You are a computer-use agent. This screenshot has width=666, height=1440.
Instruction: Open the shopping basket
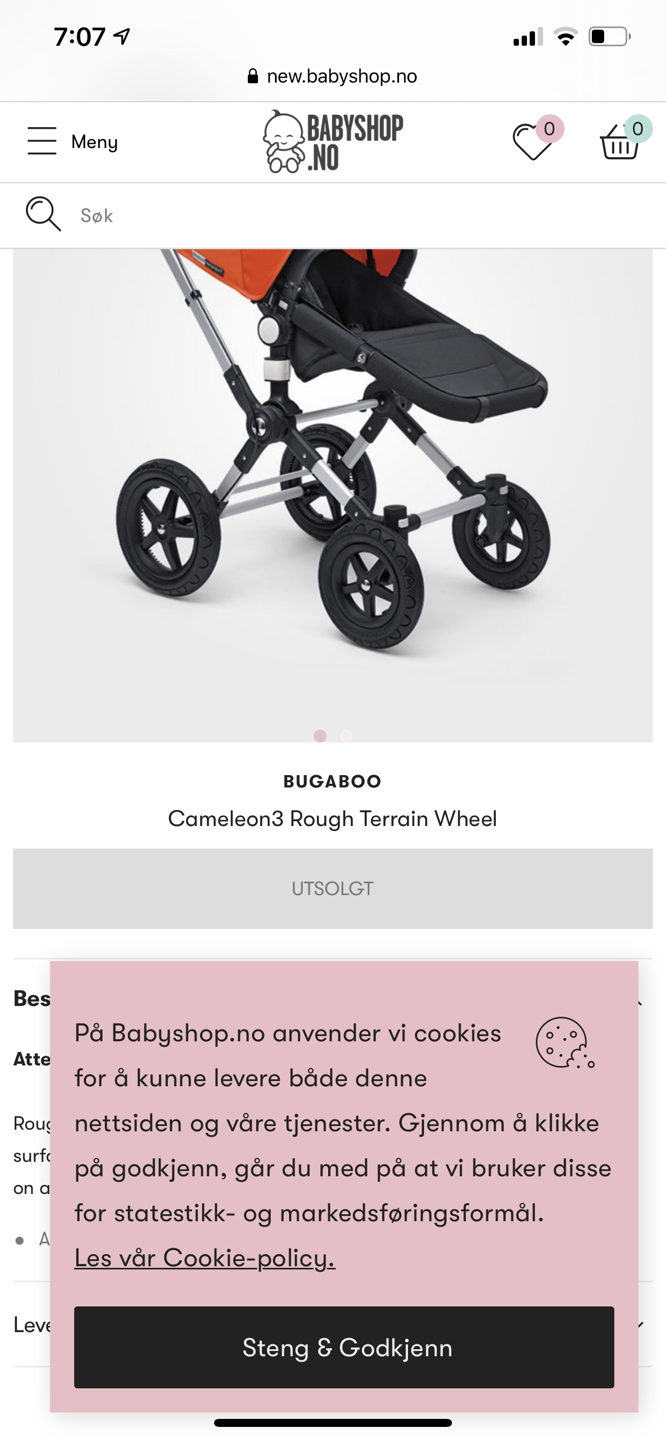[x=620, y=143]
